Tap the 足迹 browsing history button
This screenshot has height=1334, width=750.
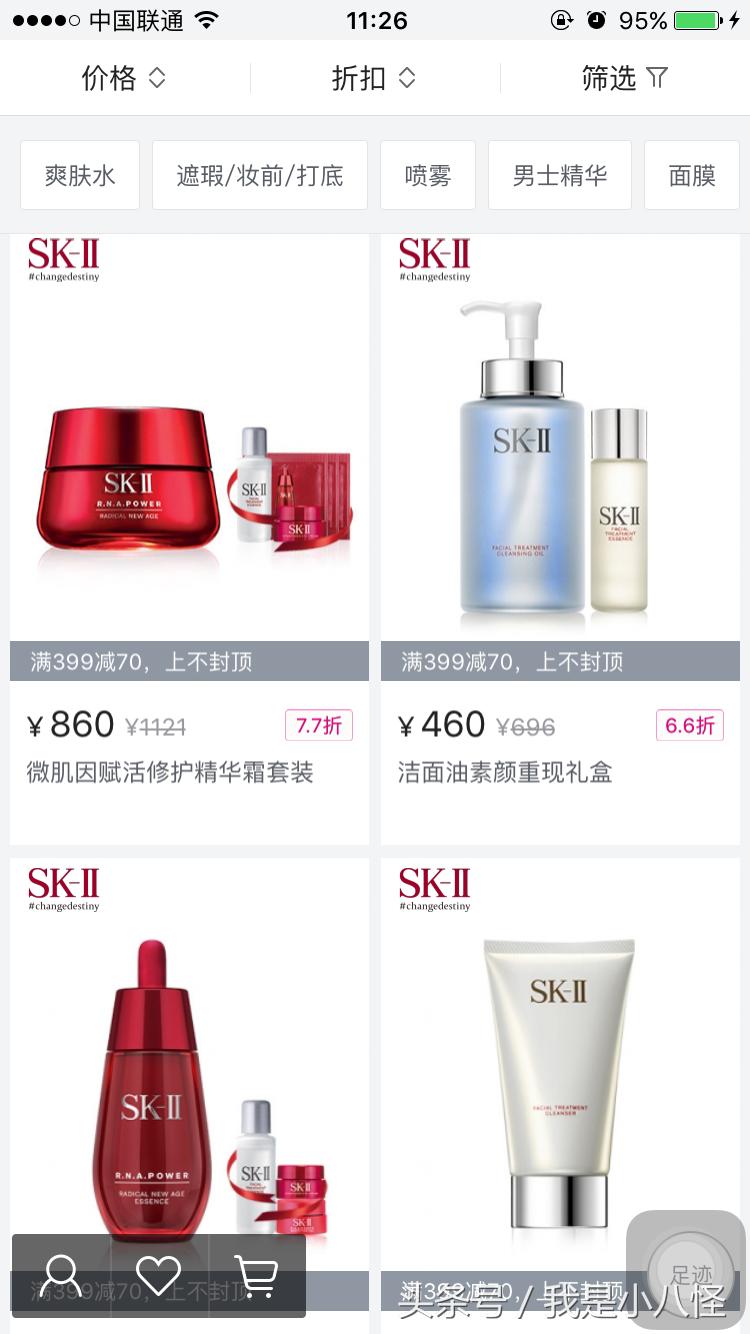click(690, 1274)
